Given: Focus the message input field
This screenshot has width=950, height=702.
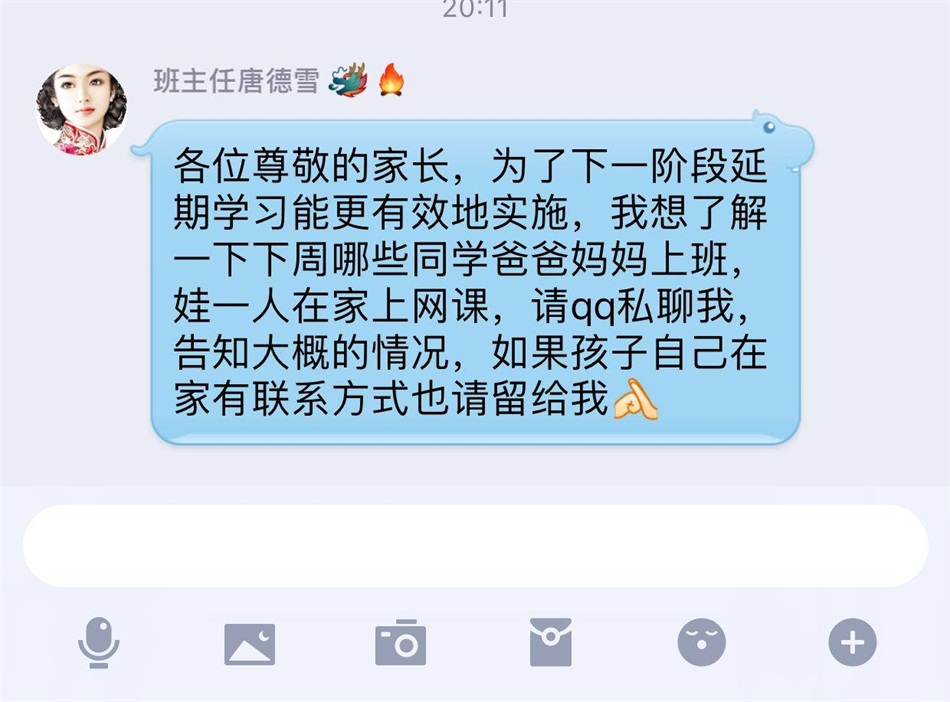Looking at the screenshot, I should coord(475,546).
